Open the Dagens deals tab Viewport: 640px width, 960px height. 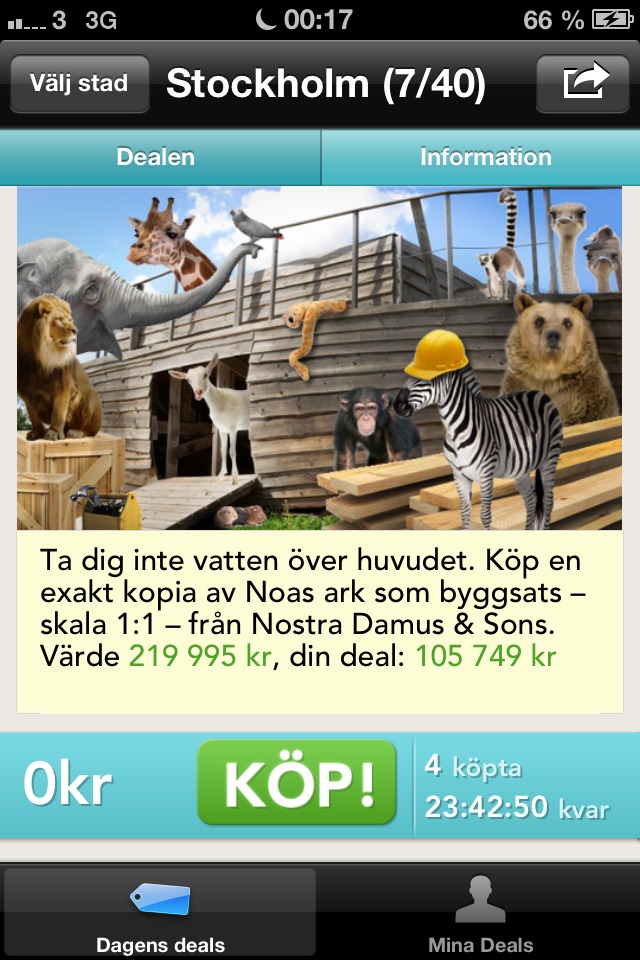160,912
